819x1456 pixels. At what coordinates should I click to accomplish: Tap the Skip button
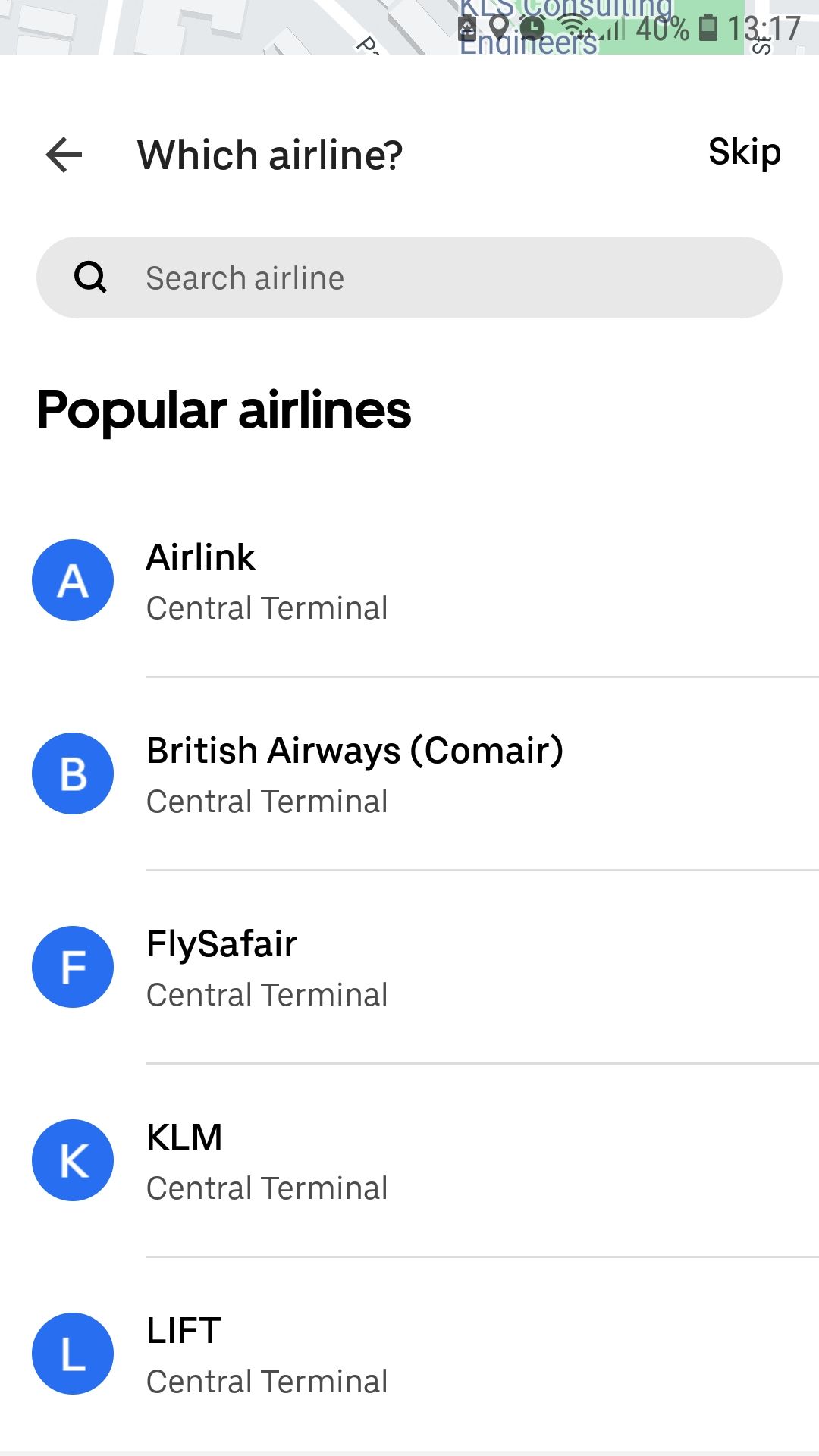click(x=745, y=151)
